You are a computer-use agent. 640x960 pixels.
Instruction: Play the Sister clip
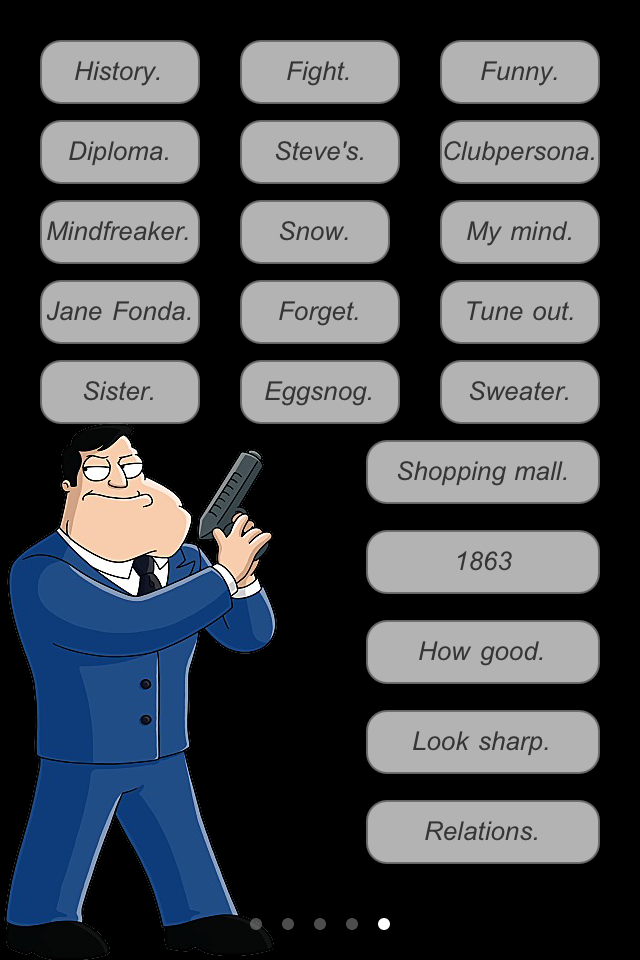tap(120, 392)
